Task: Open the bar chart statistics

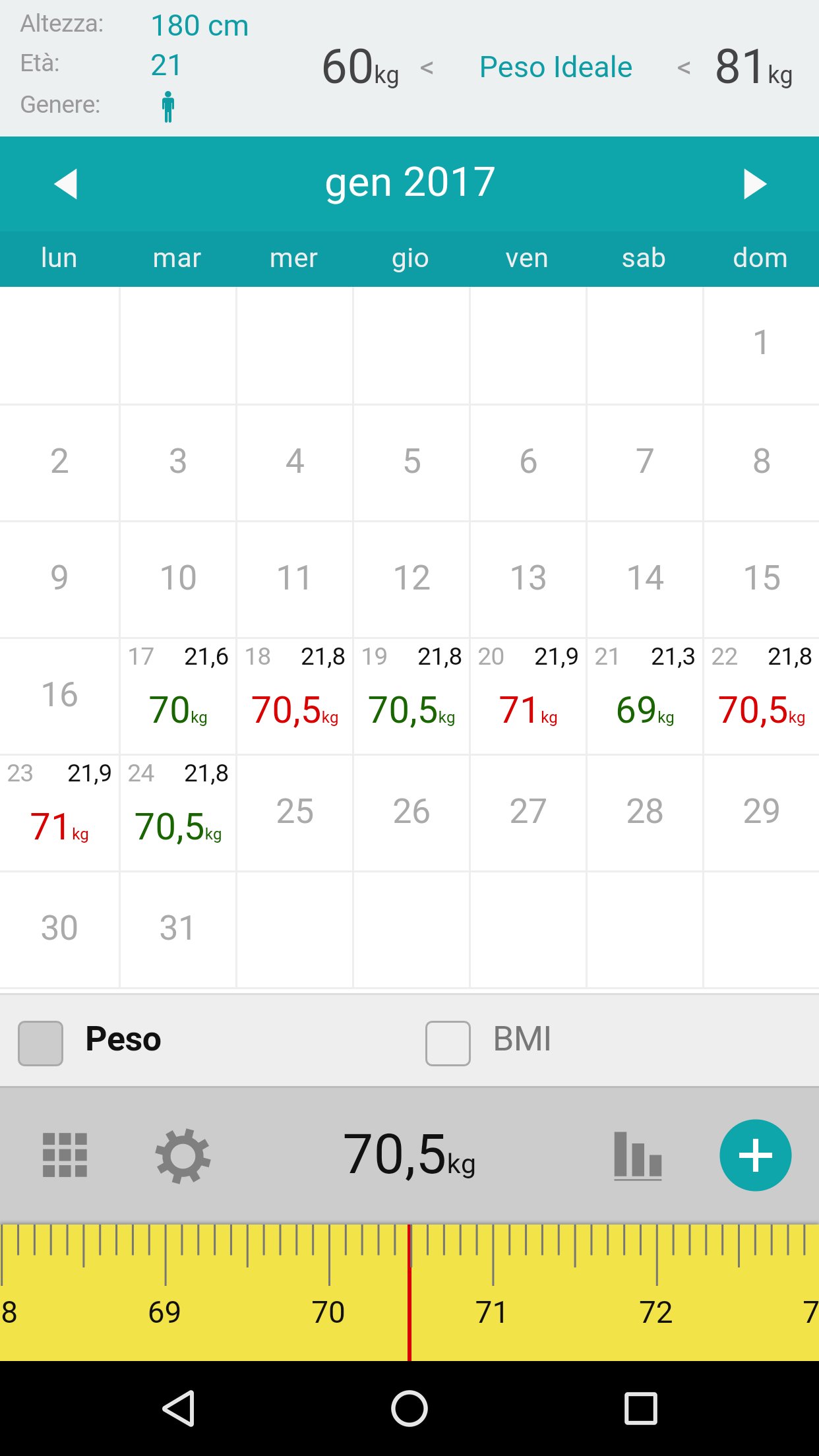Action: click(637, 1155)
